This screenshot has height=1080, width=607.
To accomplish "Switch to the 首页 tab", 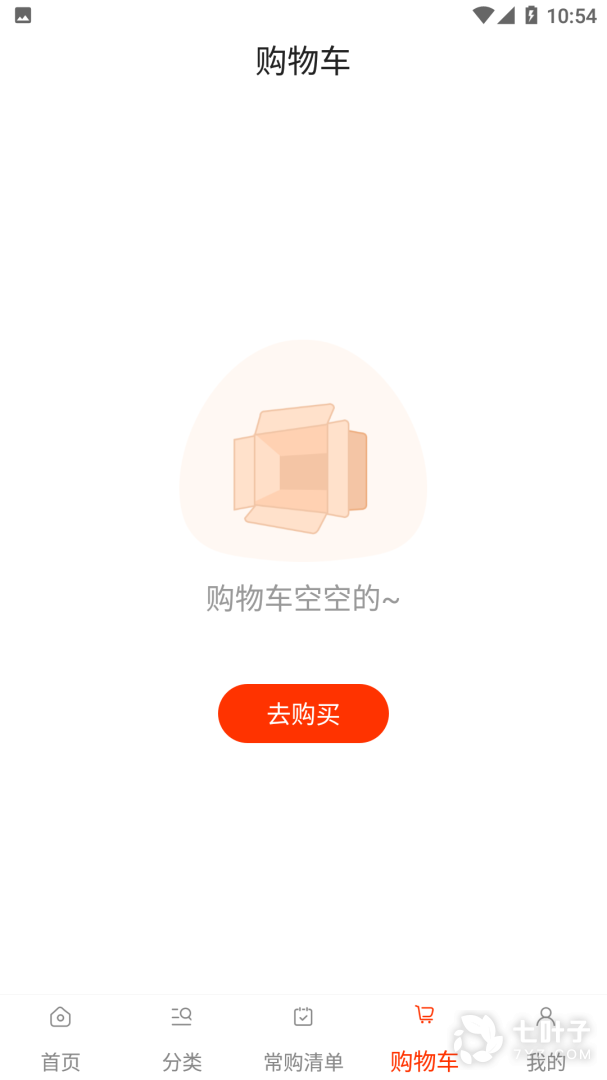I will pos(60,1038).
